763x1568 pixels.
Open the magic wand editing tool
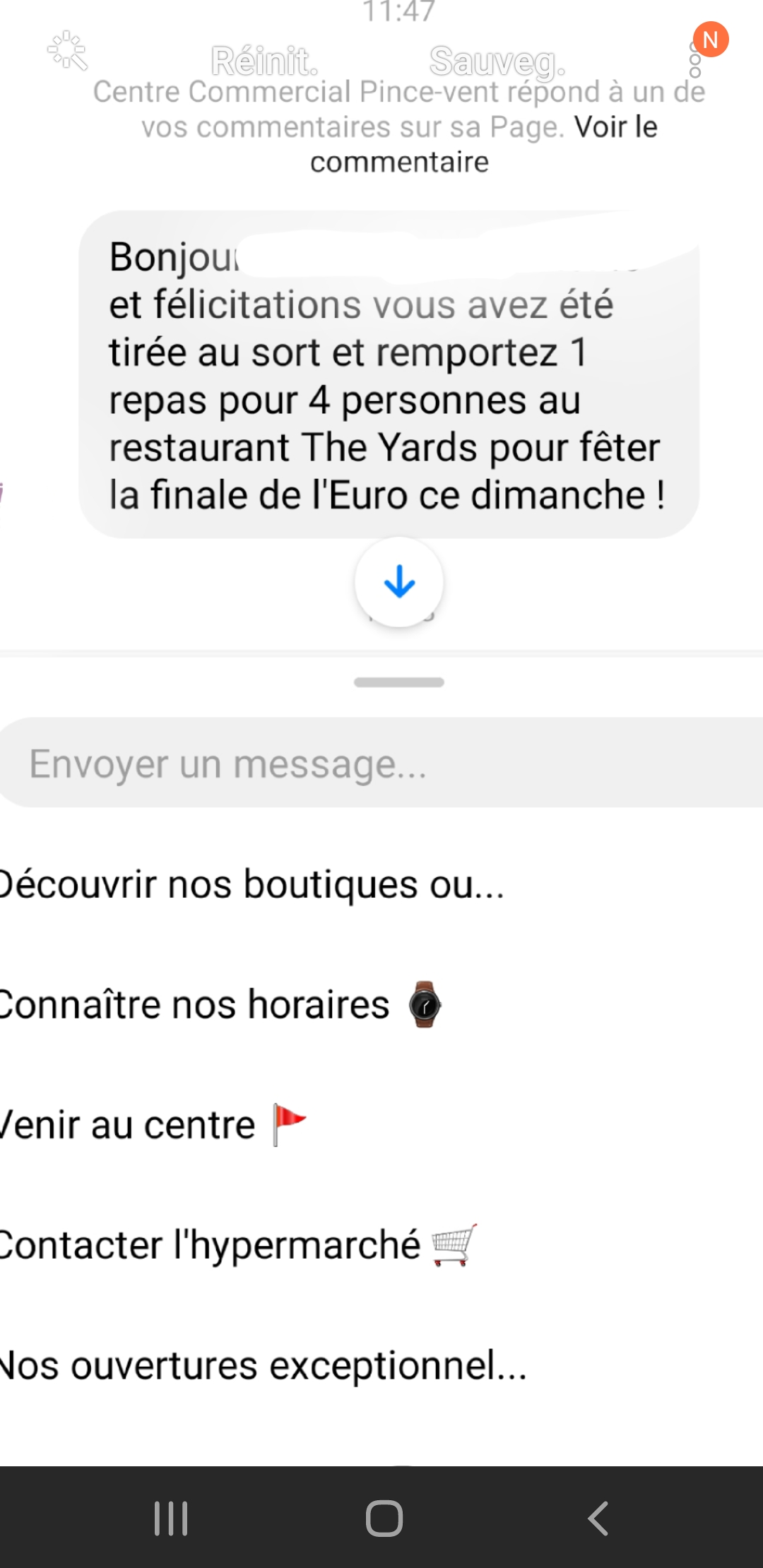pyautogui.click(x=67, y=51)
